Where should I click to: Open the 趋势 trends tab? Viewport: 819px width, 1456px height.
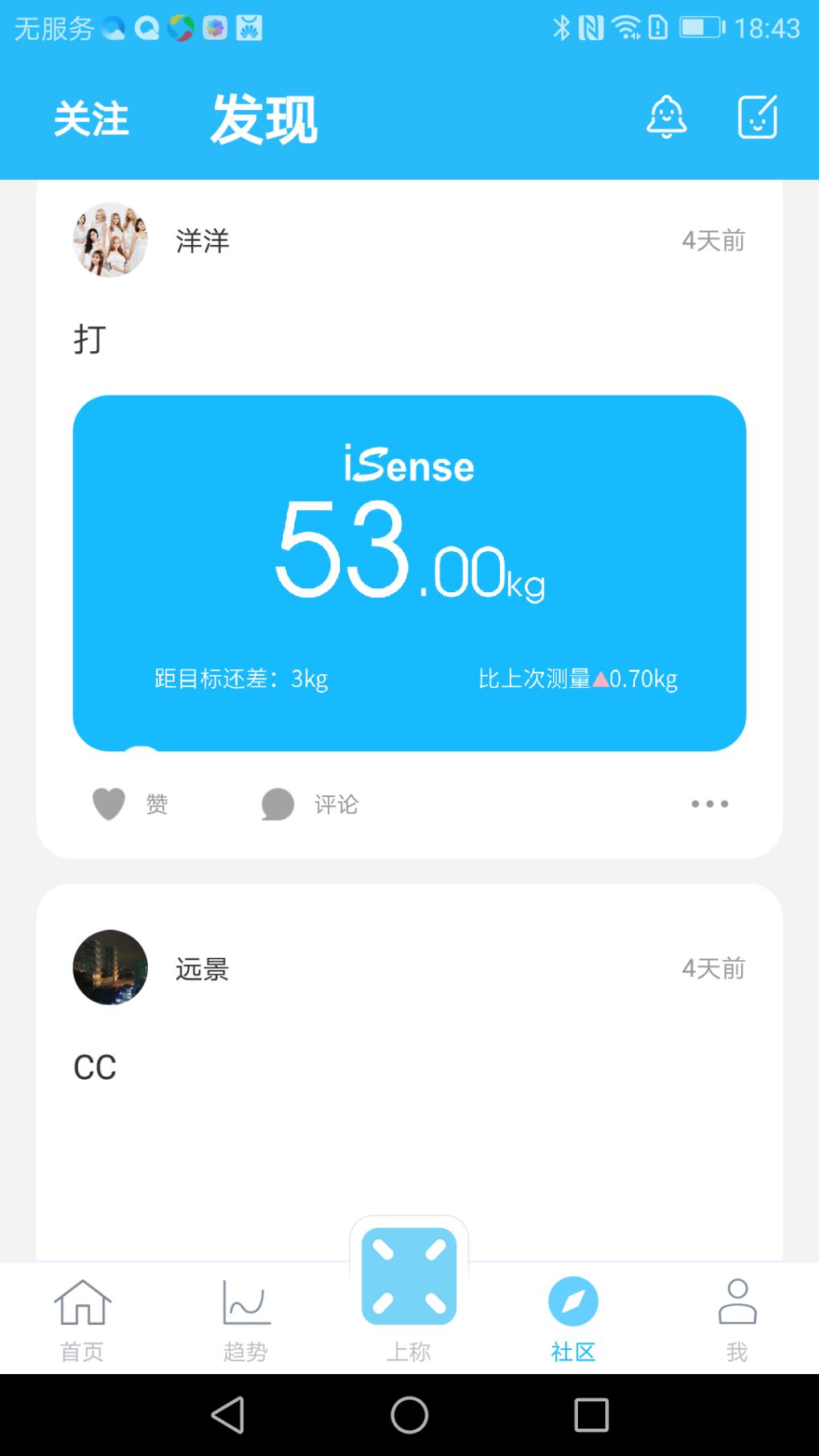(x=246, y=1319)
